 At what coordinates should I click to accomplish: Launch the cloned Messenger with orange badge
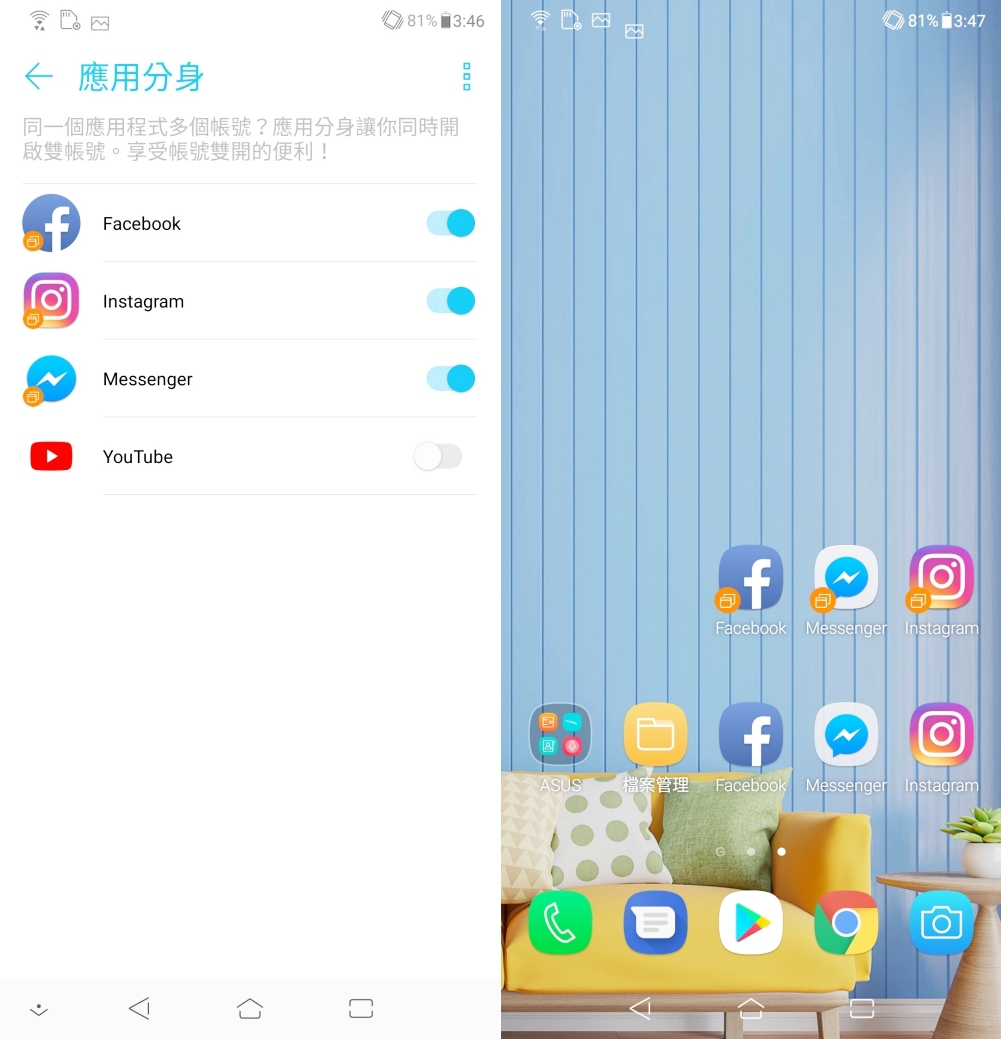[x=846, y=578]
